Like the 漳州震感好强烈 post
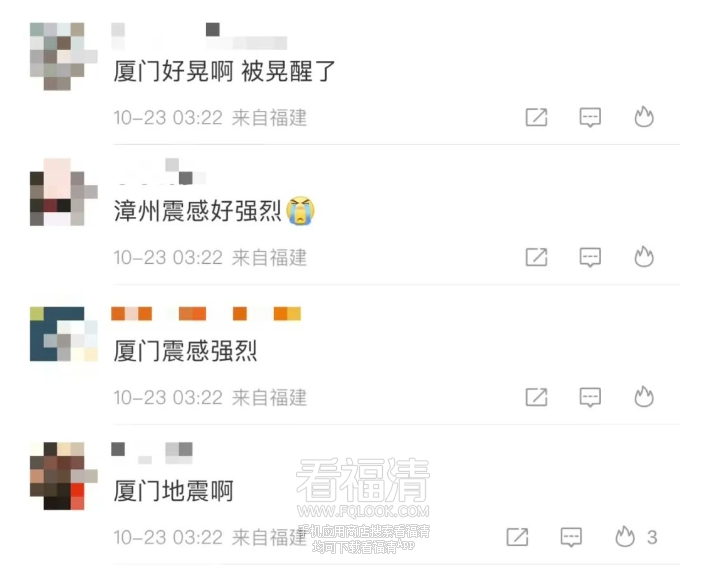The width and height of the screenshot is (726, 570). 644,257
